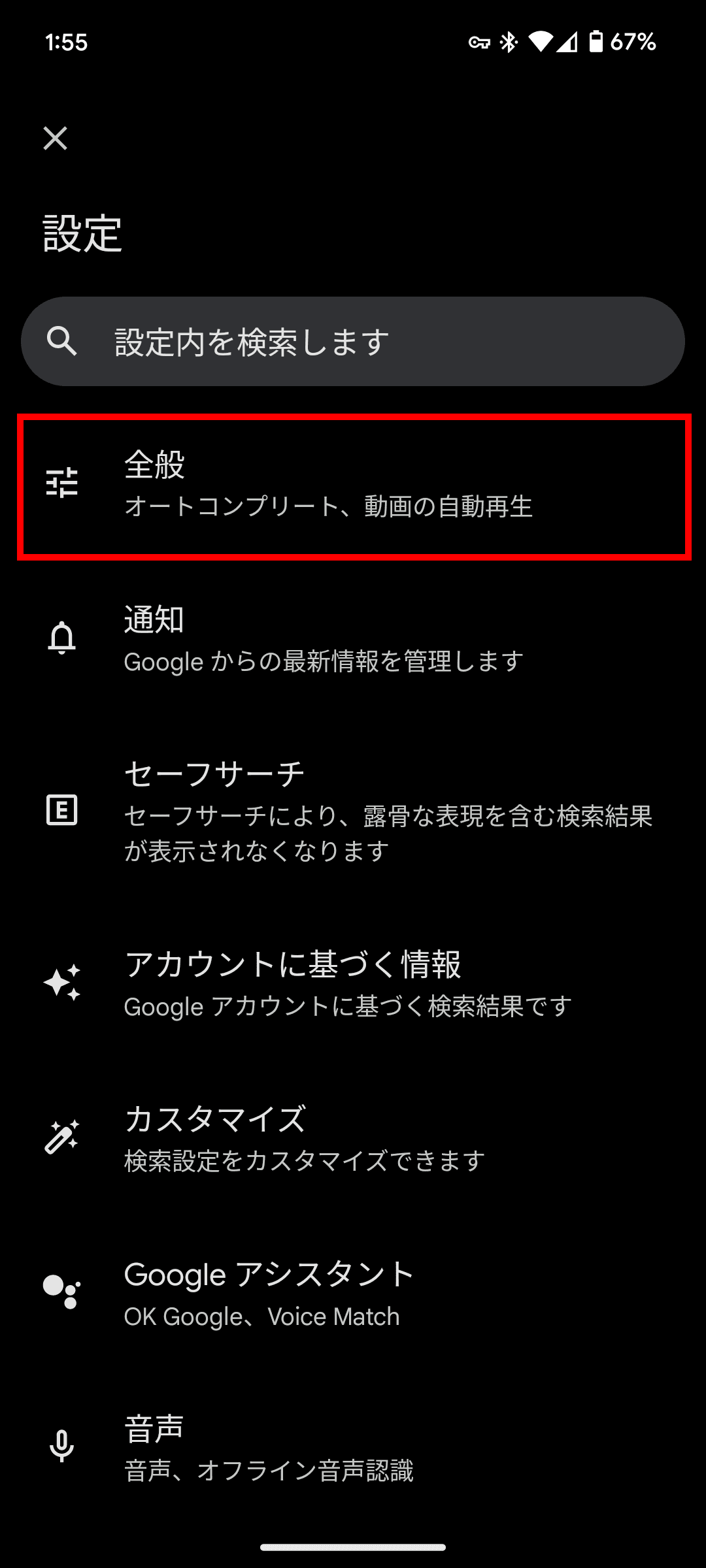The width and height of the screenshot is (706, 1568).
Task: Open the 音声 settings row
Action: pos(353,1447)
